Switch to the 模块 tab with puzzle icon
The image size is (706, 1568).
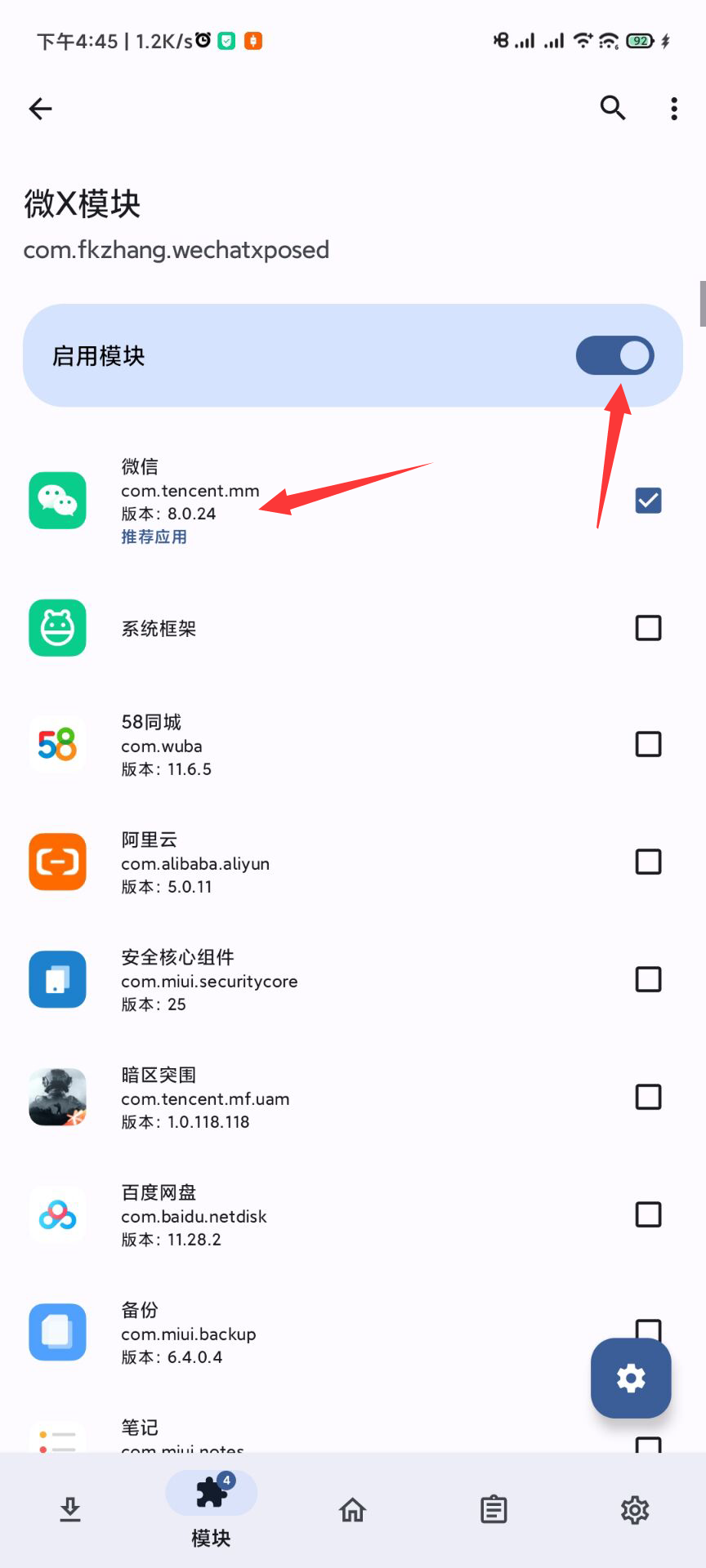(x=211, y=1510)
